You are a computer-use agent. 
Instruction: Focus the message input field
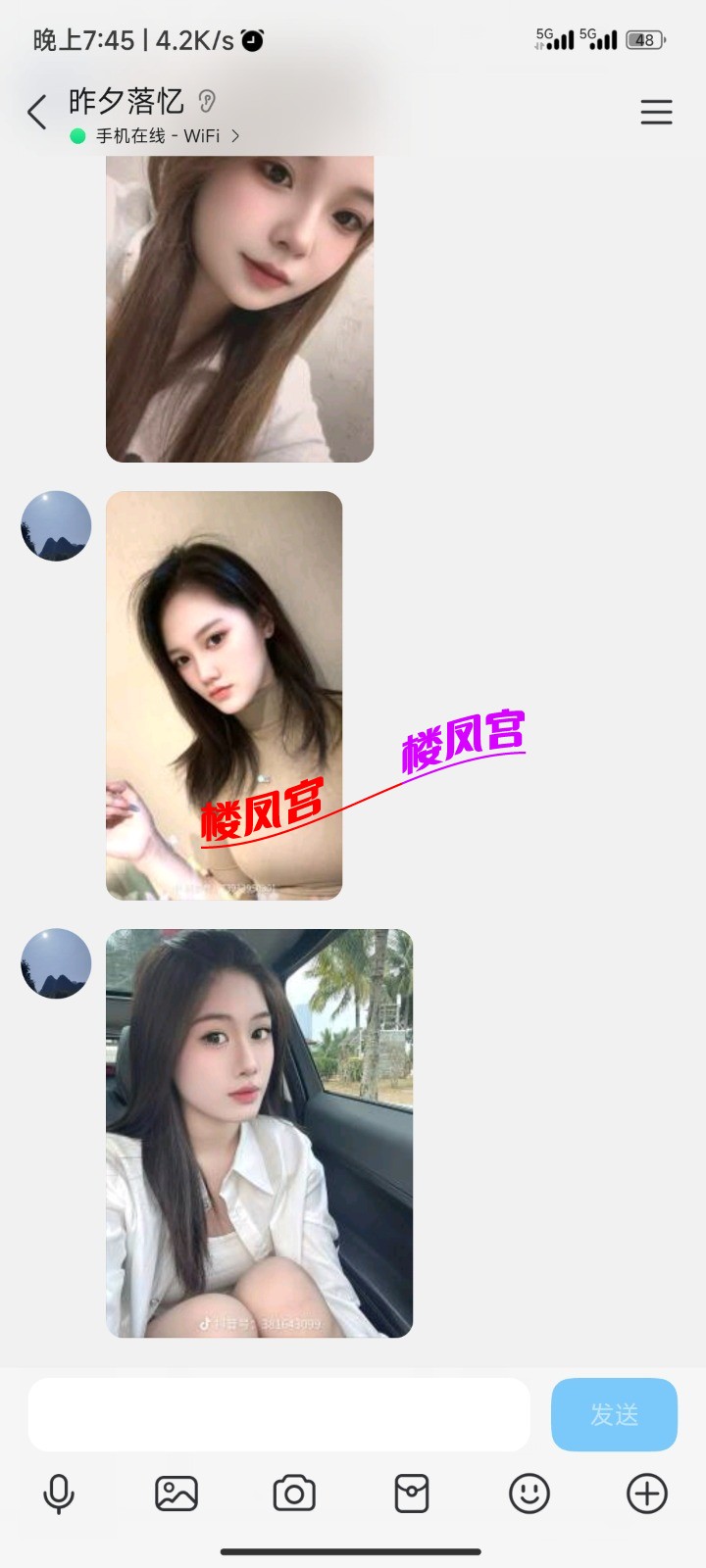click(x=278, y=1414)
